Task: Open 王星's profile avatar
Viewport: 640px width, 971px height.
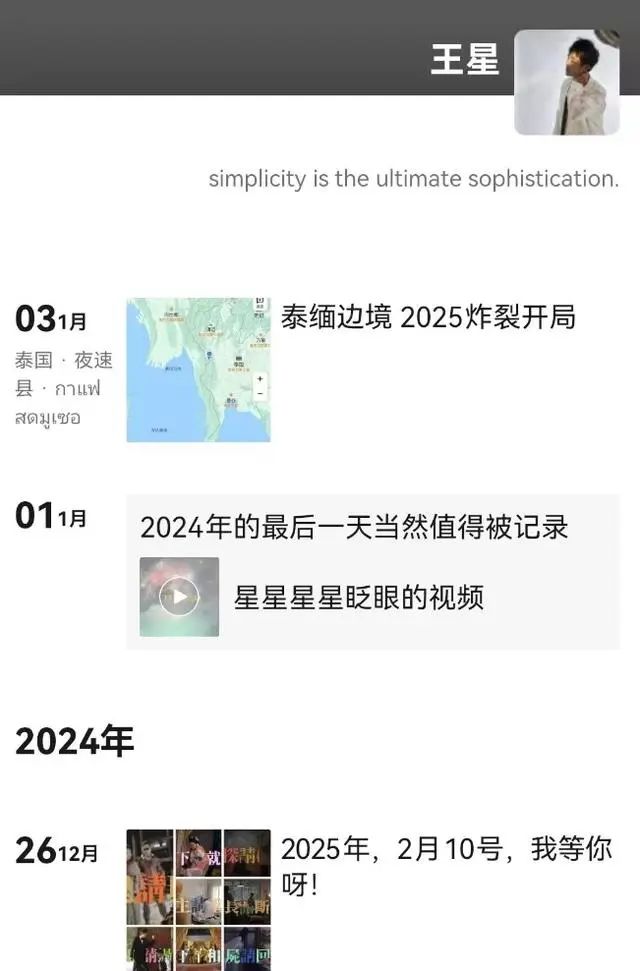Action: click(x=566, y=82)
